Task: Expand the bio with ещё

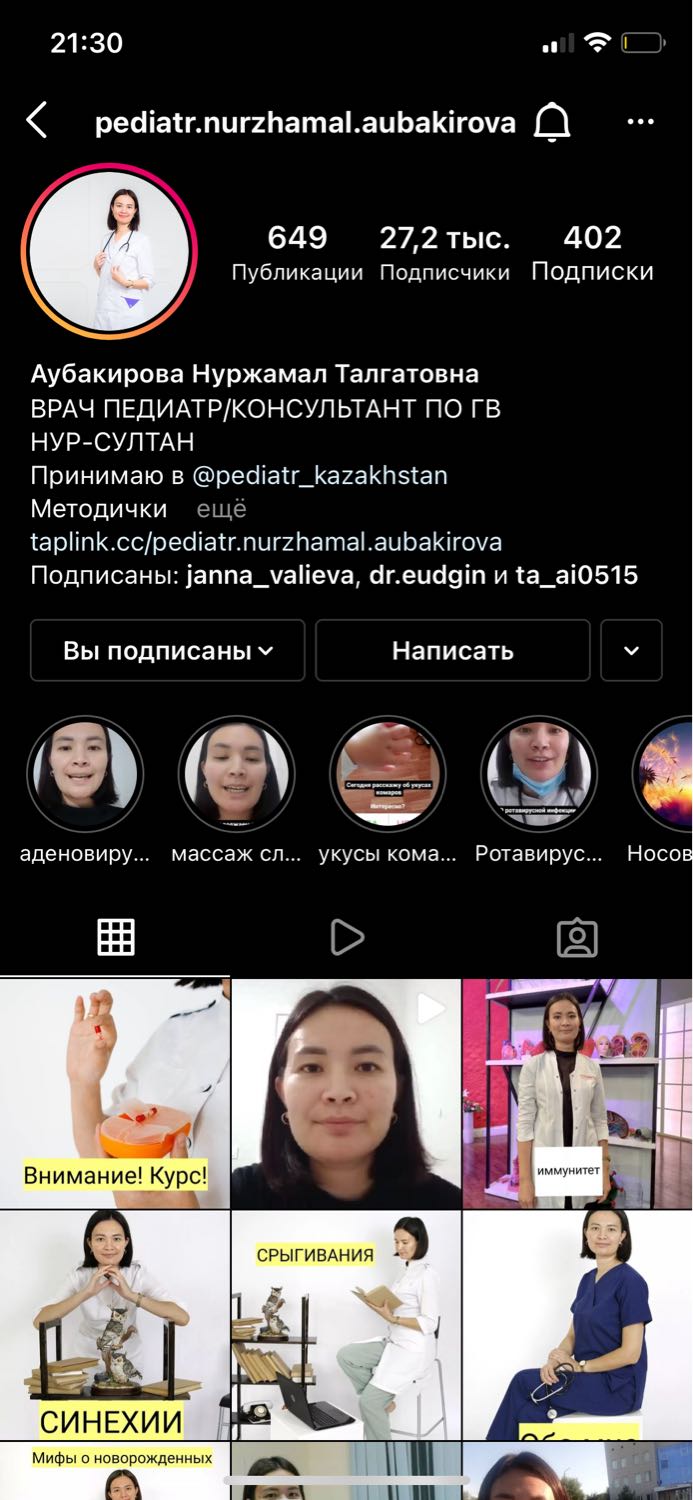Action: tap(221, 509)
